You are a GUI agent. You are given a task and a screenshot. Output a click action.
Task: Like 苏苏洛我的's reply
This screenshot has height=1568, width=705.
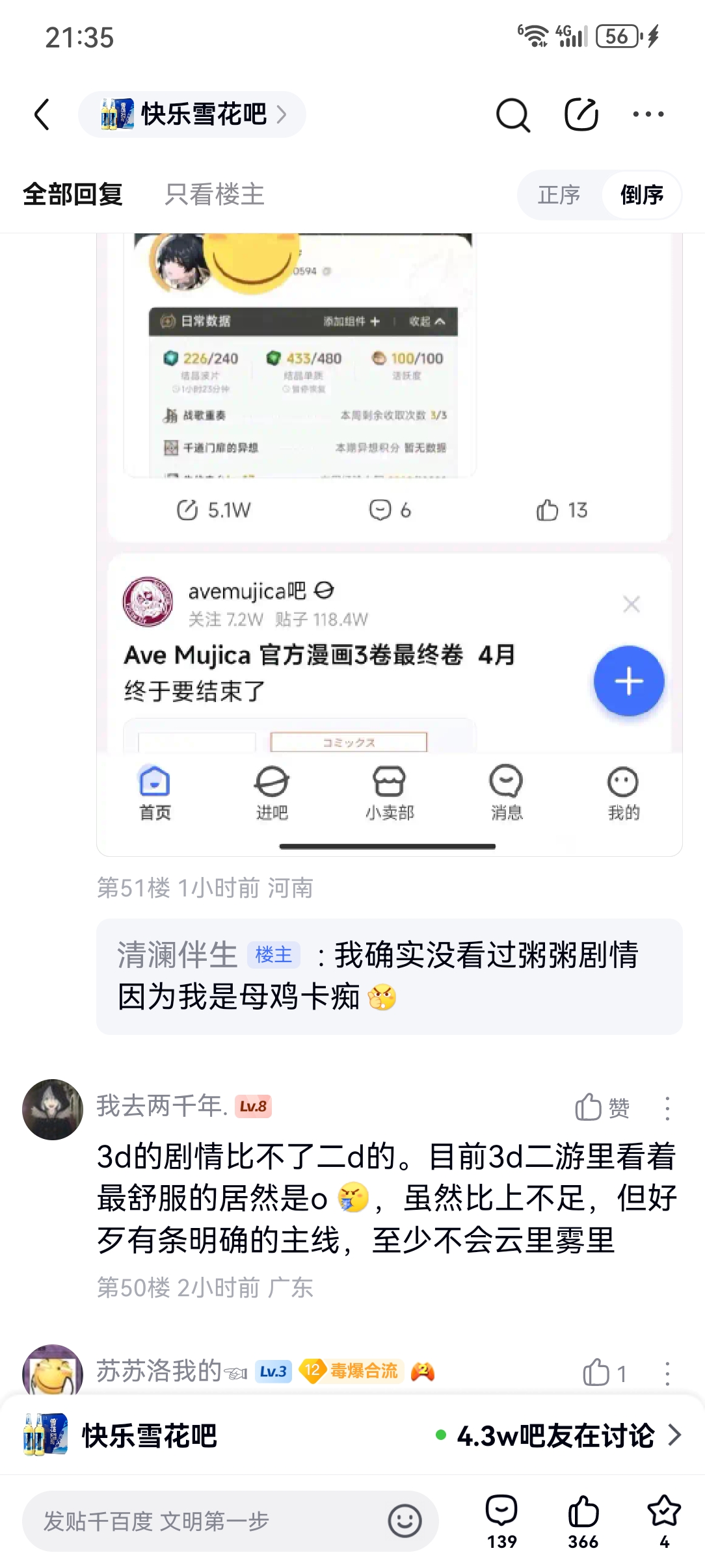point(604,1373)
